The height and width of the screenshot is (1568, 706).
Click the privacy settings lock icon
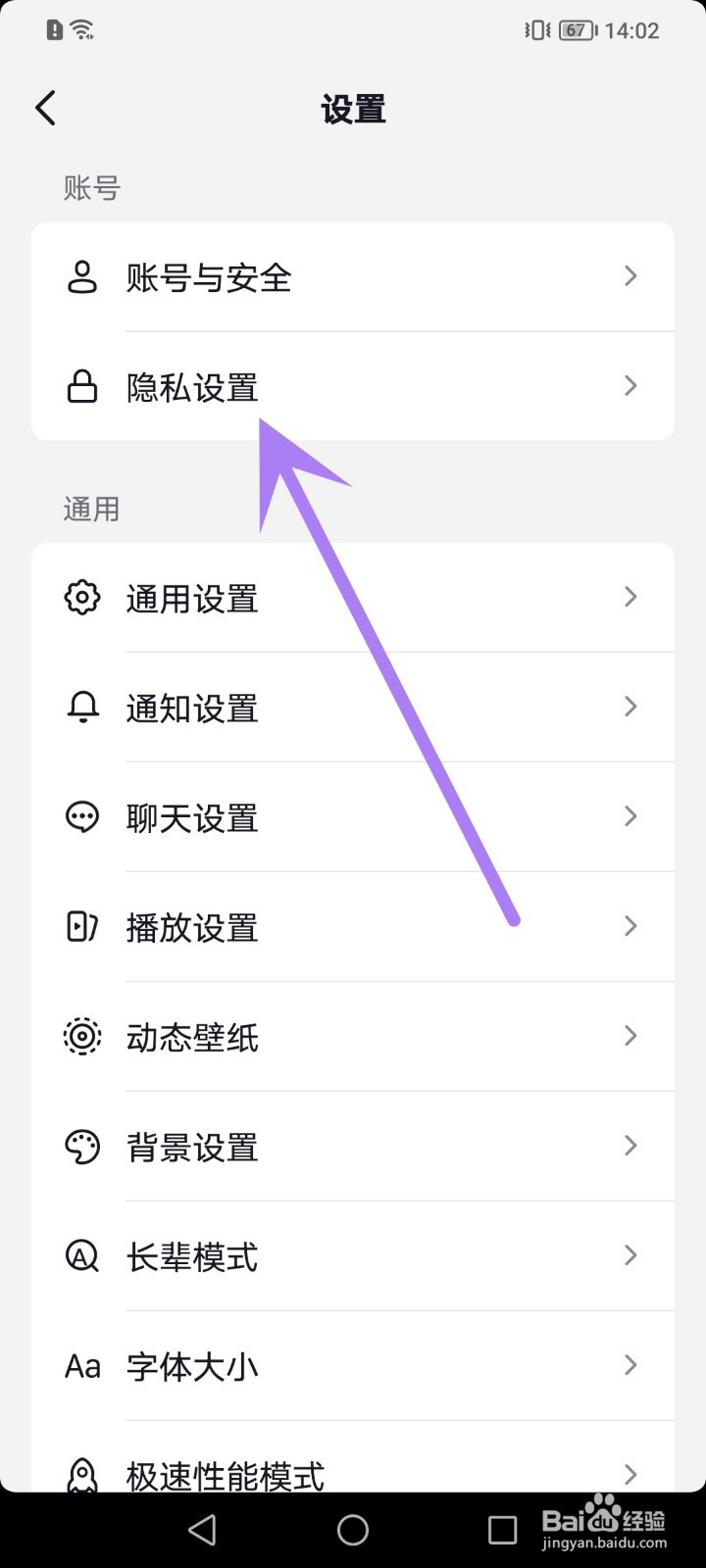tap(82, 385)
